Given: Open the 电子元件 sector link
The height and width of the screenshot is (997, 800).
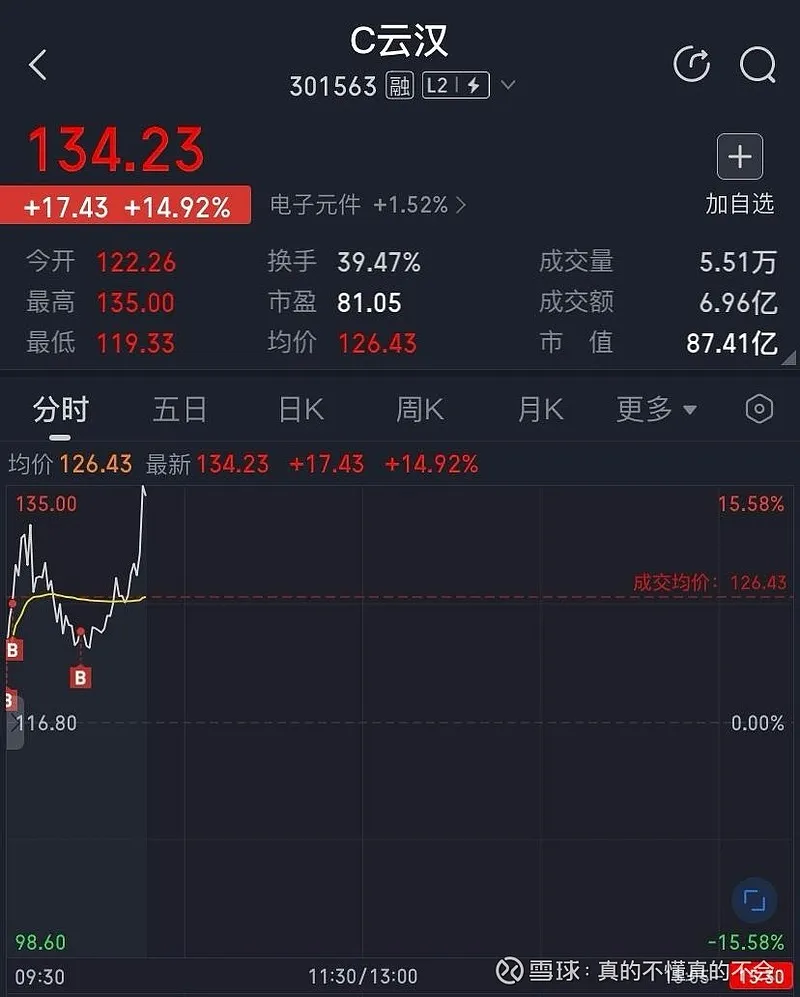Looking at the screenshot, I should (367, 205).
